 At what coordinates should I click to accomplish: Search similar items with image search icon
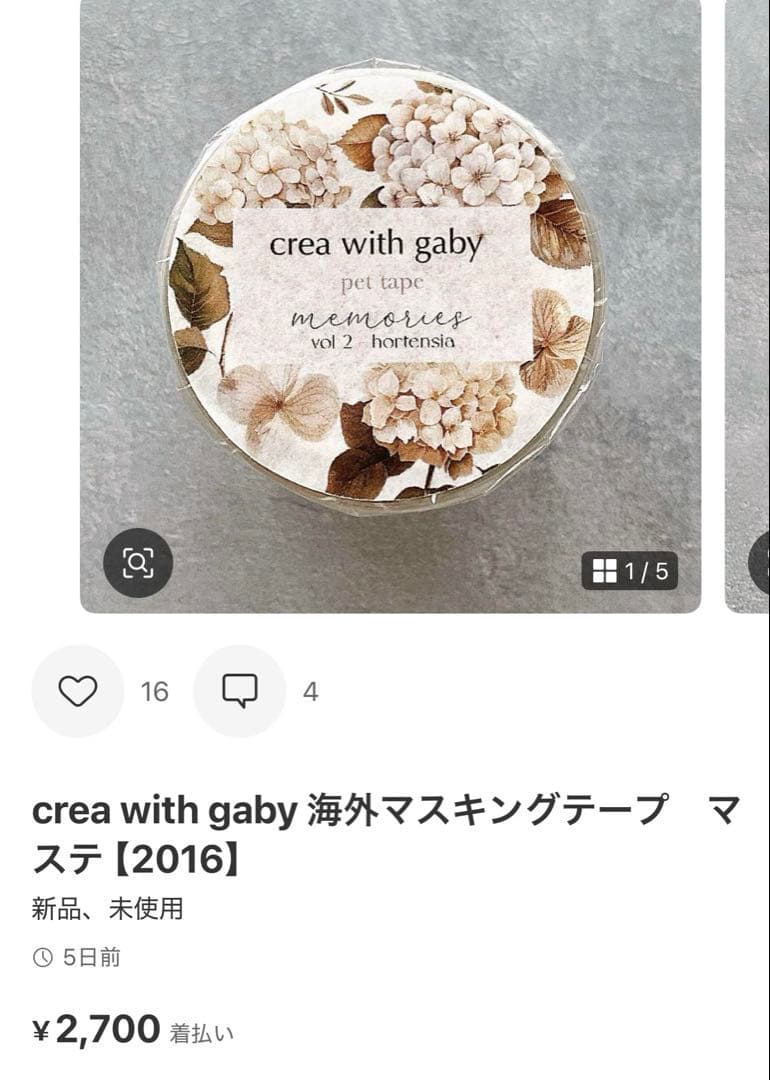(x=138, y=563)
